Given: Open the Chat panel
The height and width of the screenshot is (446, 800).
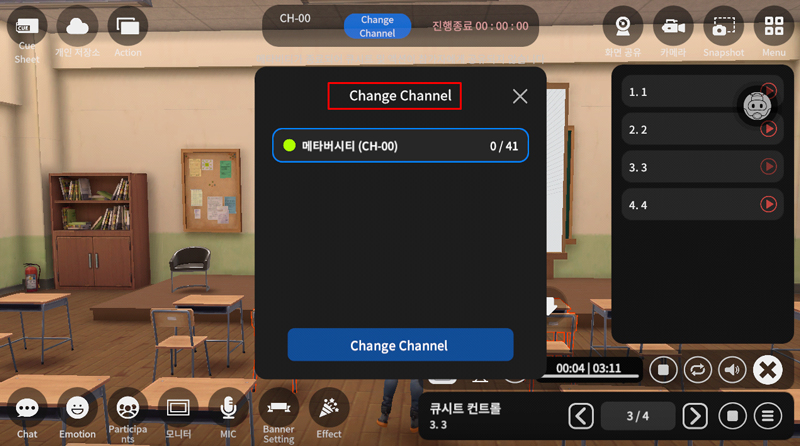Looking at the screenshot, I should (27, 408).
